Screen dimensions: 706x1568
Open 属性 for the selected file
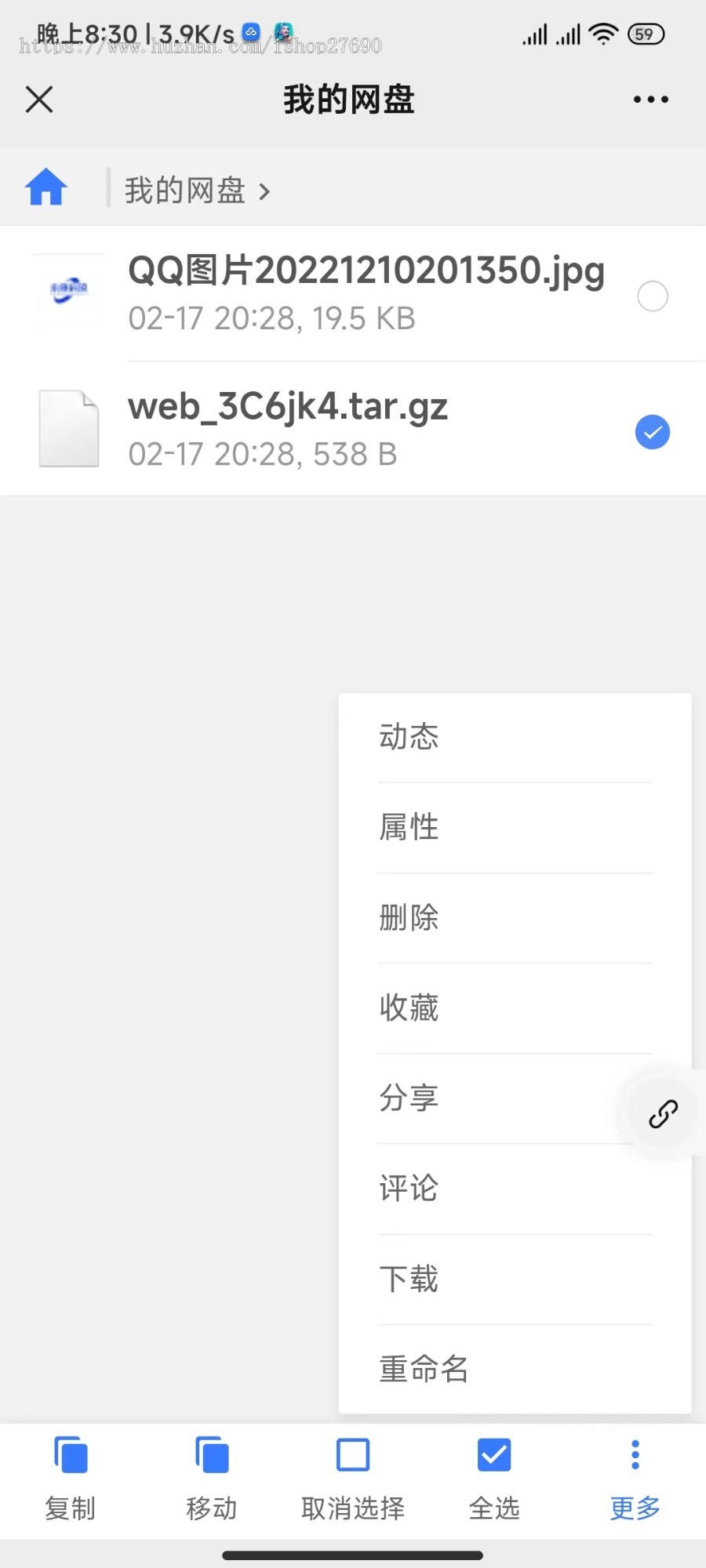[x=409, y=827]
